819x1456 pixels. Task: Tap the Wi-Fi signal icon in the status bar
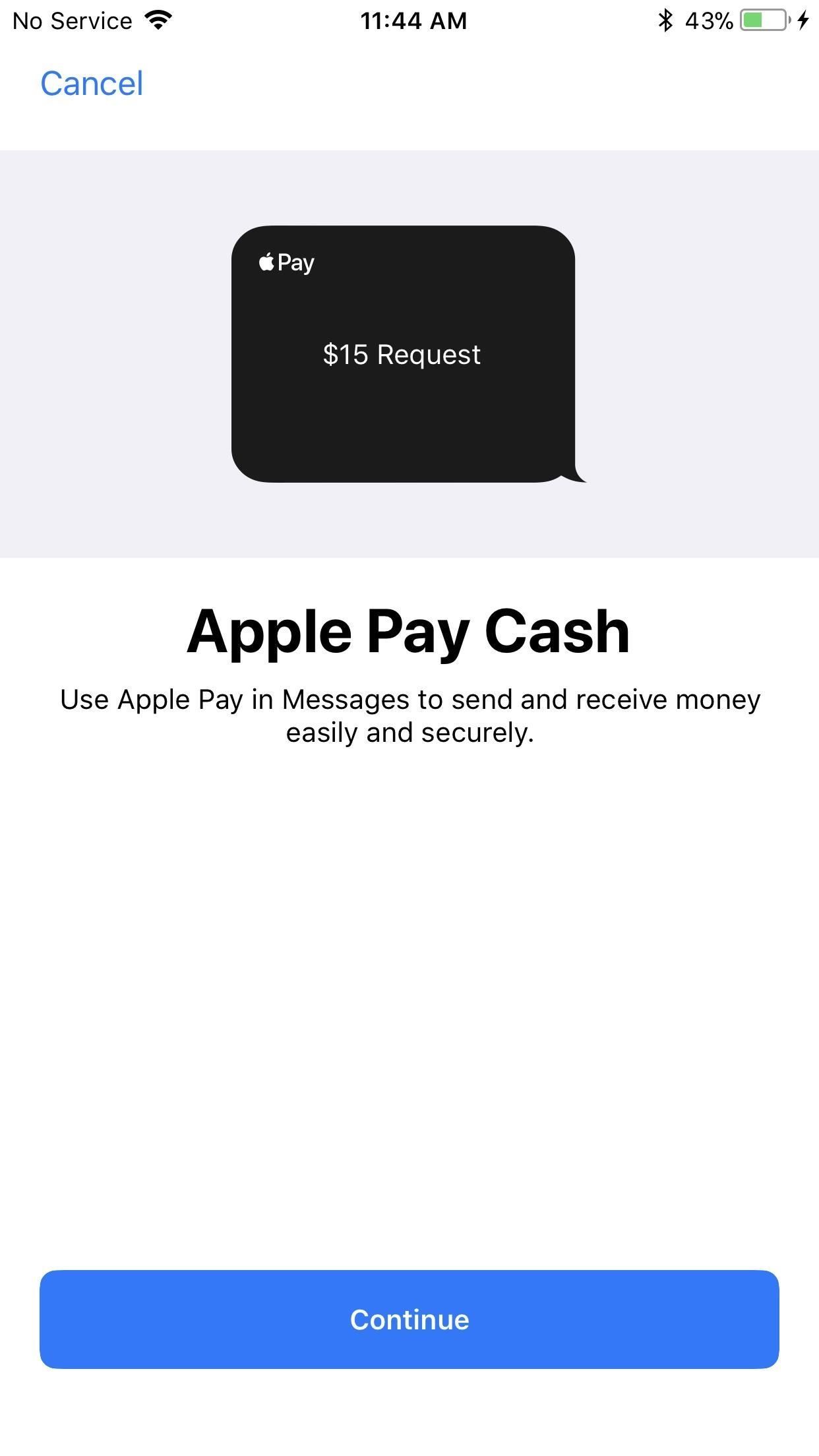[x=156, y=19]
